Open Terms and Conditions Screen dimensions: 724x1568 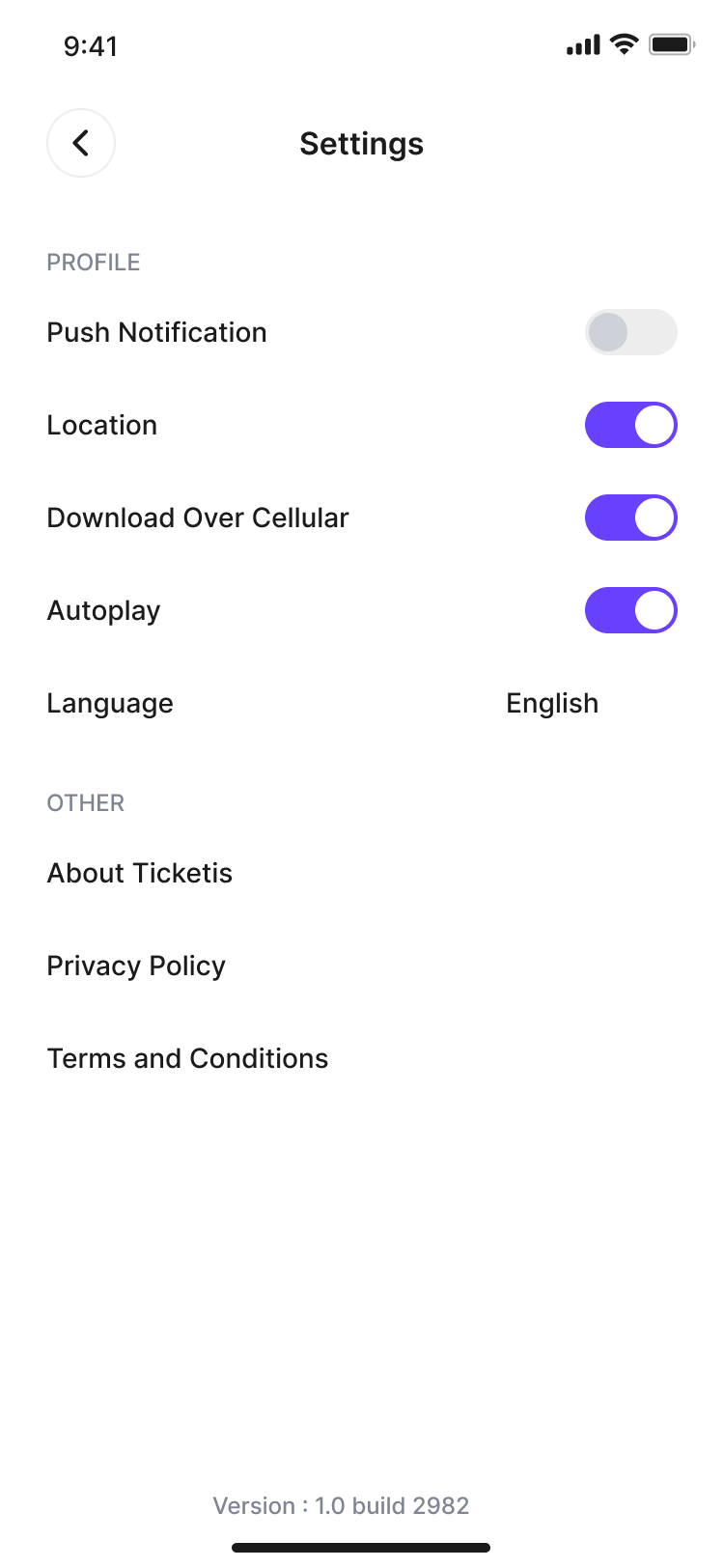[x=188, y=1058]
